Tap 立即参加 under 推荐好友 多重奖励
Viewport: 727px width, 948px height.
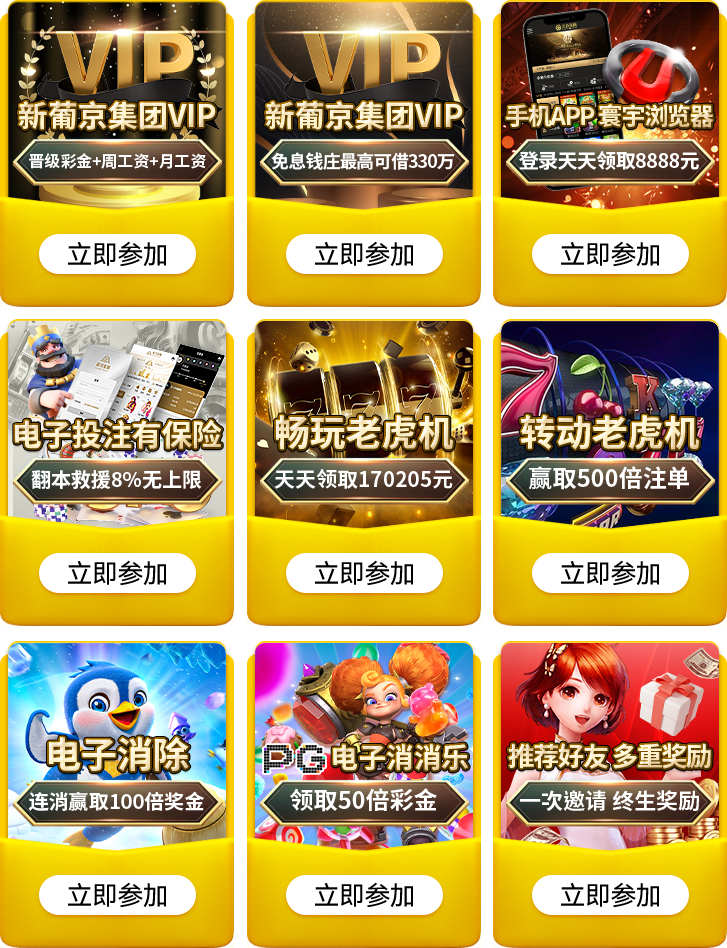(x=610, y=894)
